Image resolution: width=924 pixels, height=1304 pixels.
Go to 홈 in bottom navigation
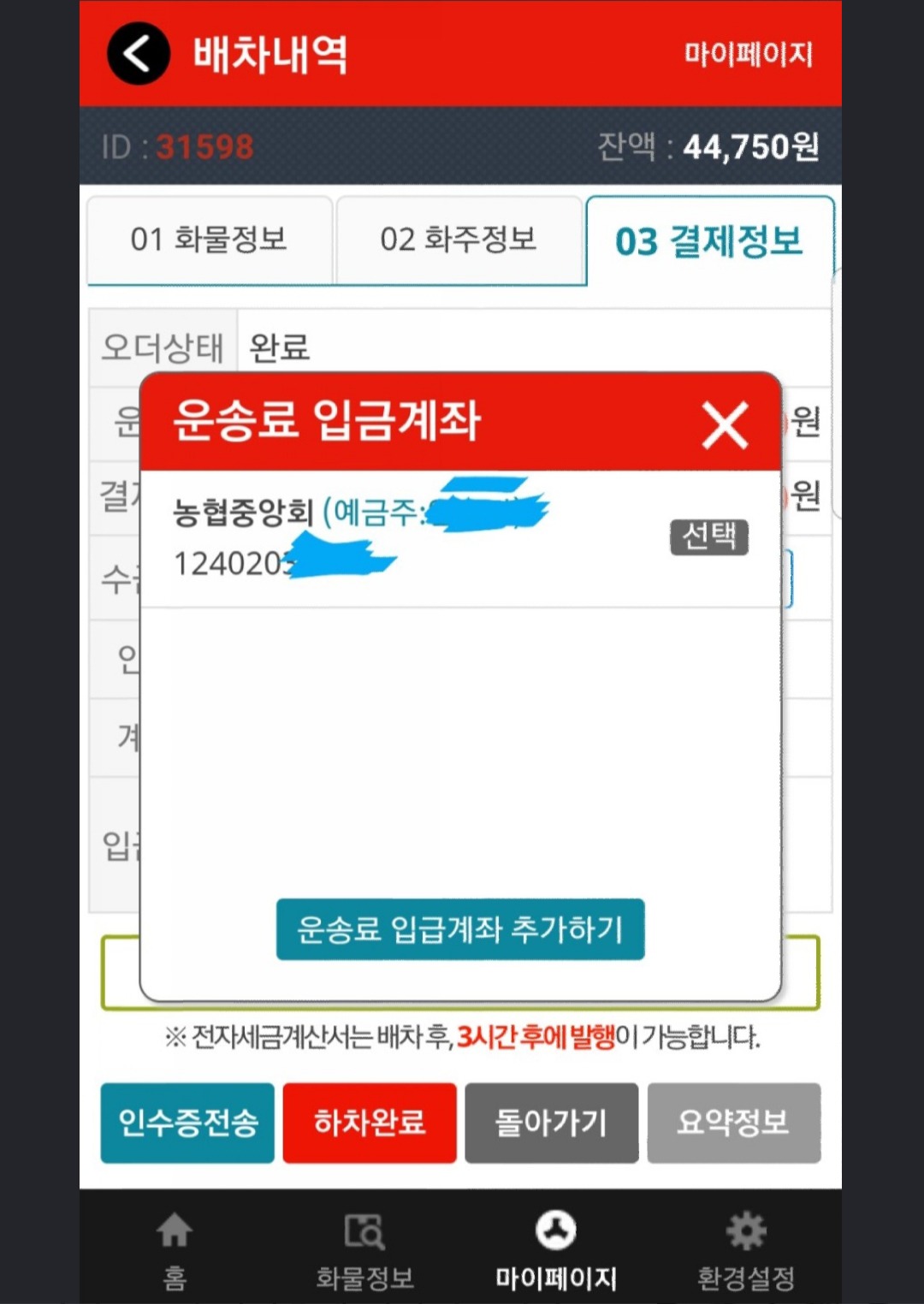[175, 1249]
